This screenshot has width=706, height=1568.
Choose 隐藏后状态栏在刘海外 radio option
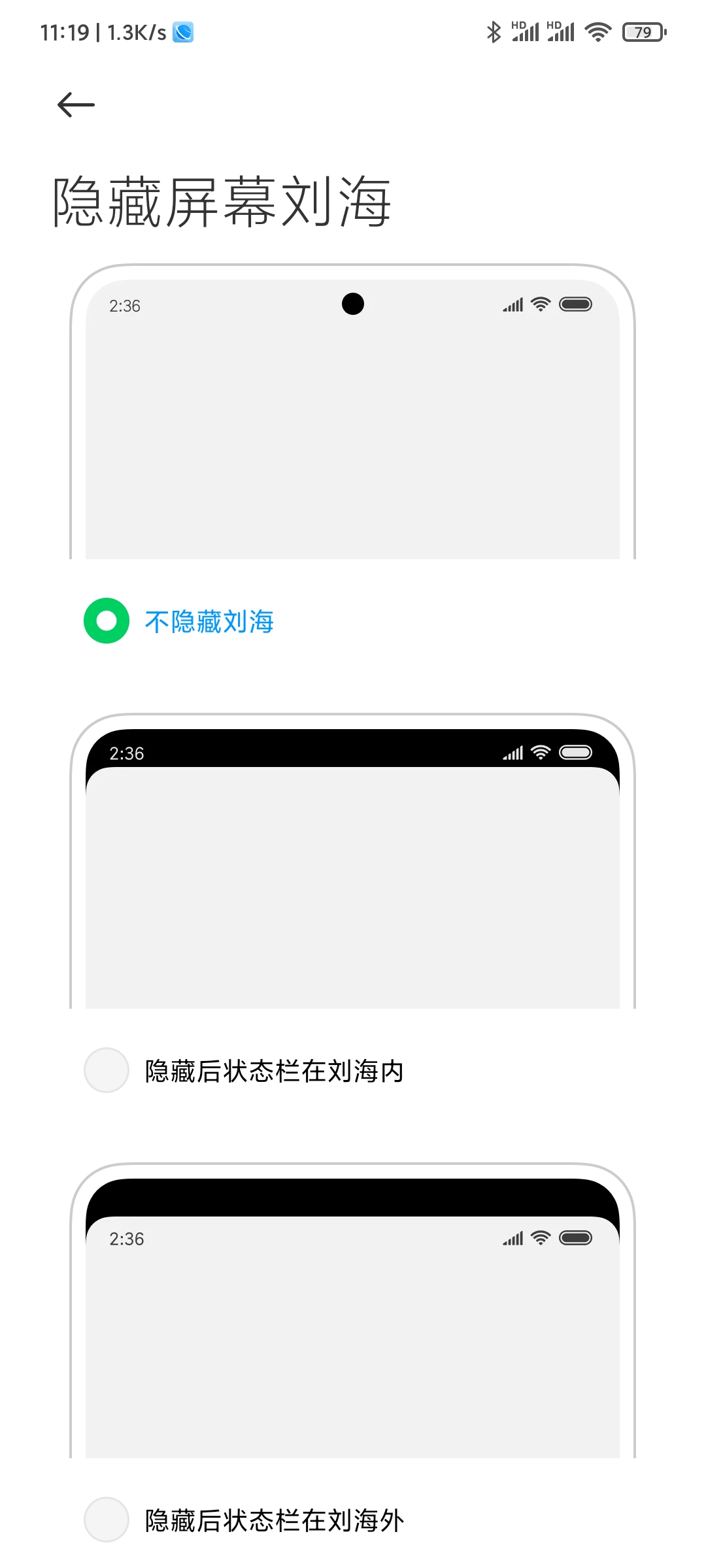coord(107,1520)
